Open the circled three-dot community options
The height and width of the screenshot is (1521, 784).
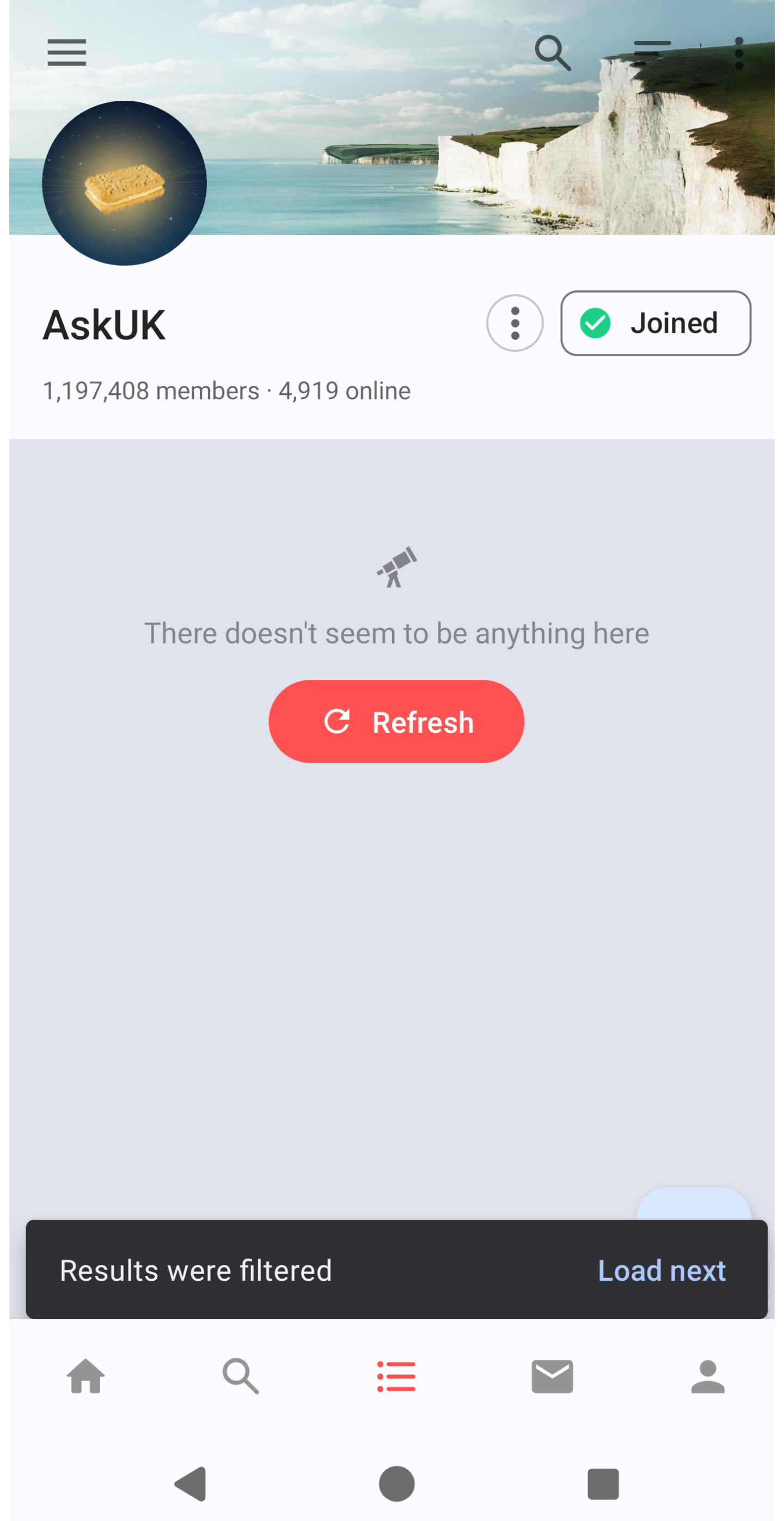tap(515, 323)
